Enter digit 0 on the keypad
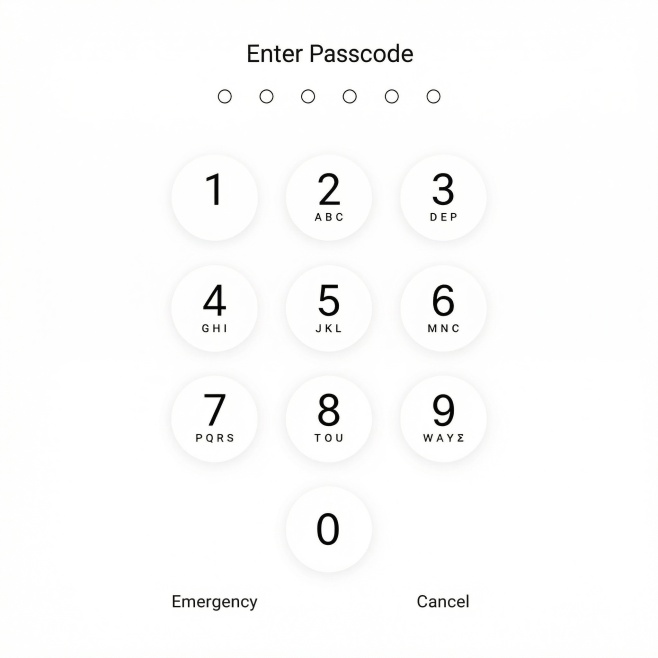This screenshot has width=658, height=658. click(x=328, y=529)
